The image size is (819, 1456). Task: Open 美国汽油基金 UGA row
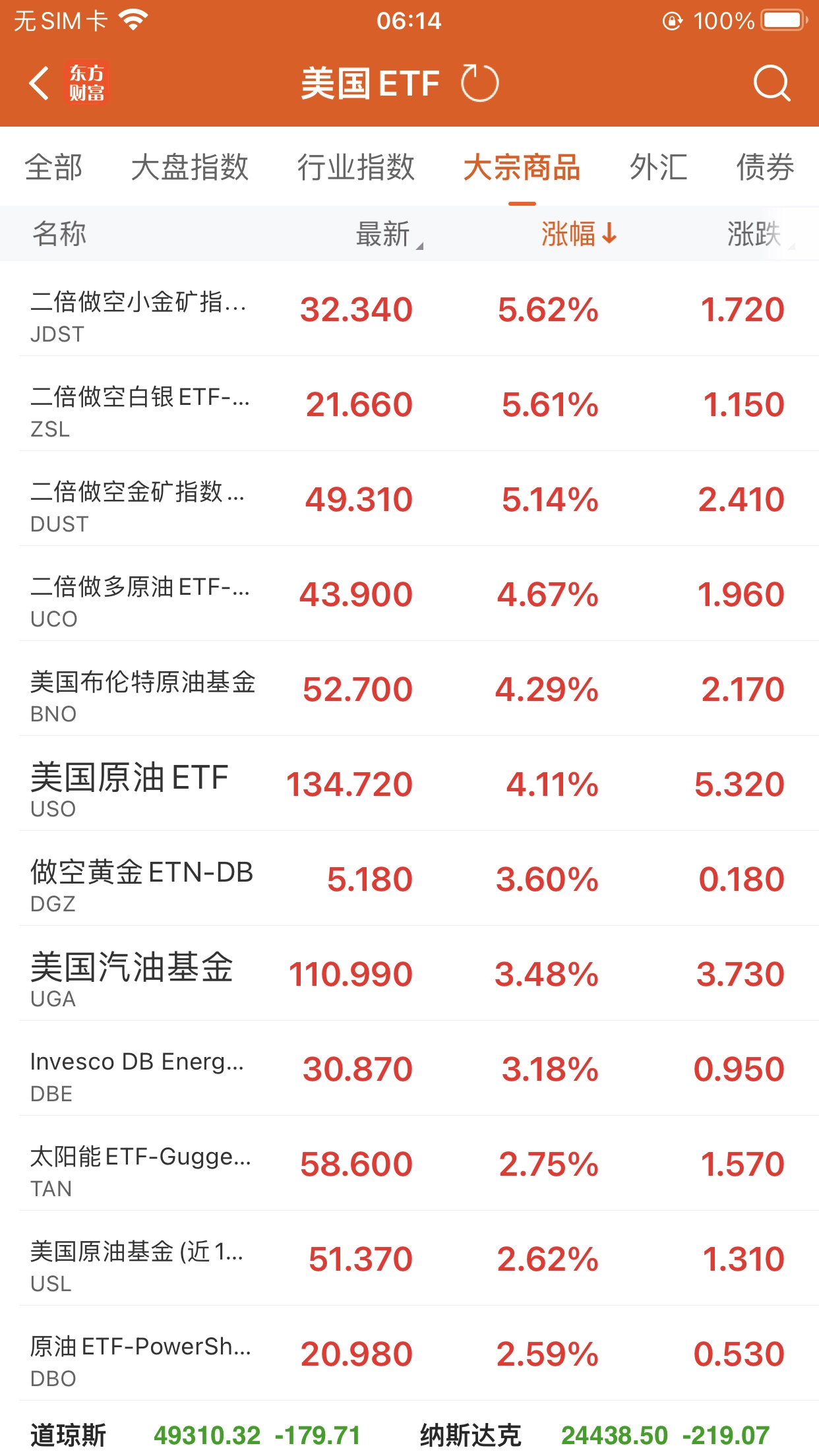coord(409,975)
